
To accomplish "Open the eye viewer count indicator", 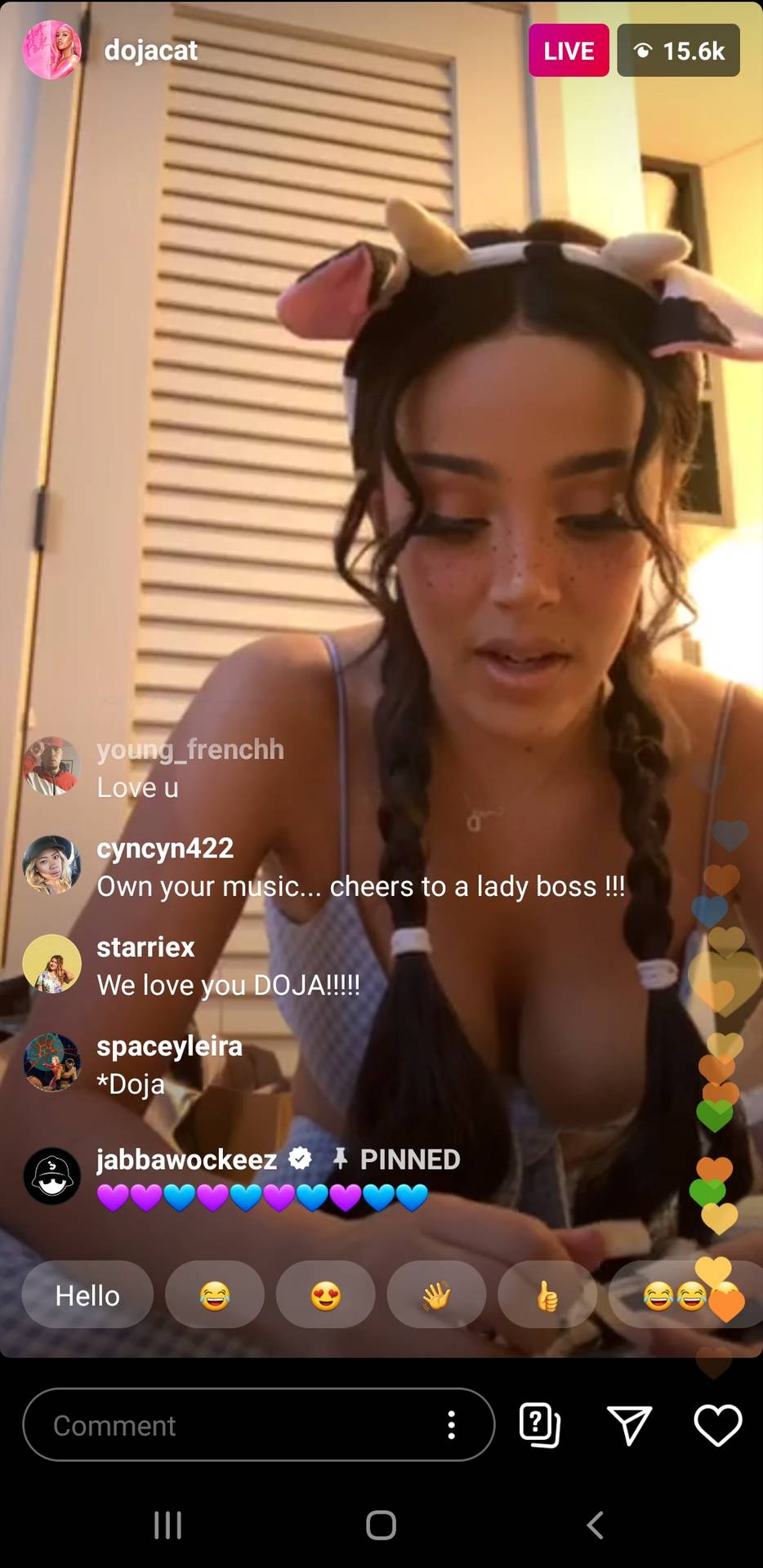I will [x=678, y=50].
